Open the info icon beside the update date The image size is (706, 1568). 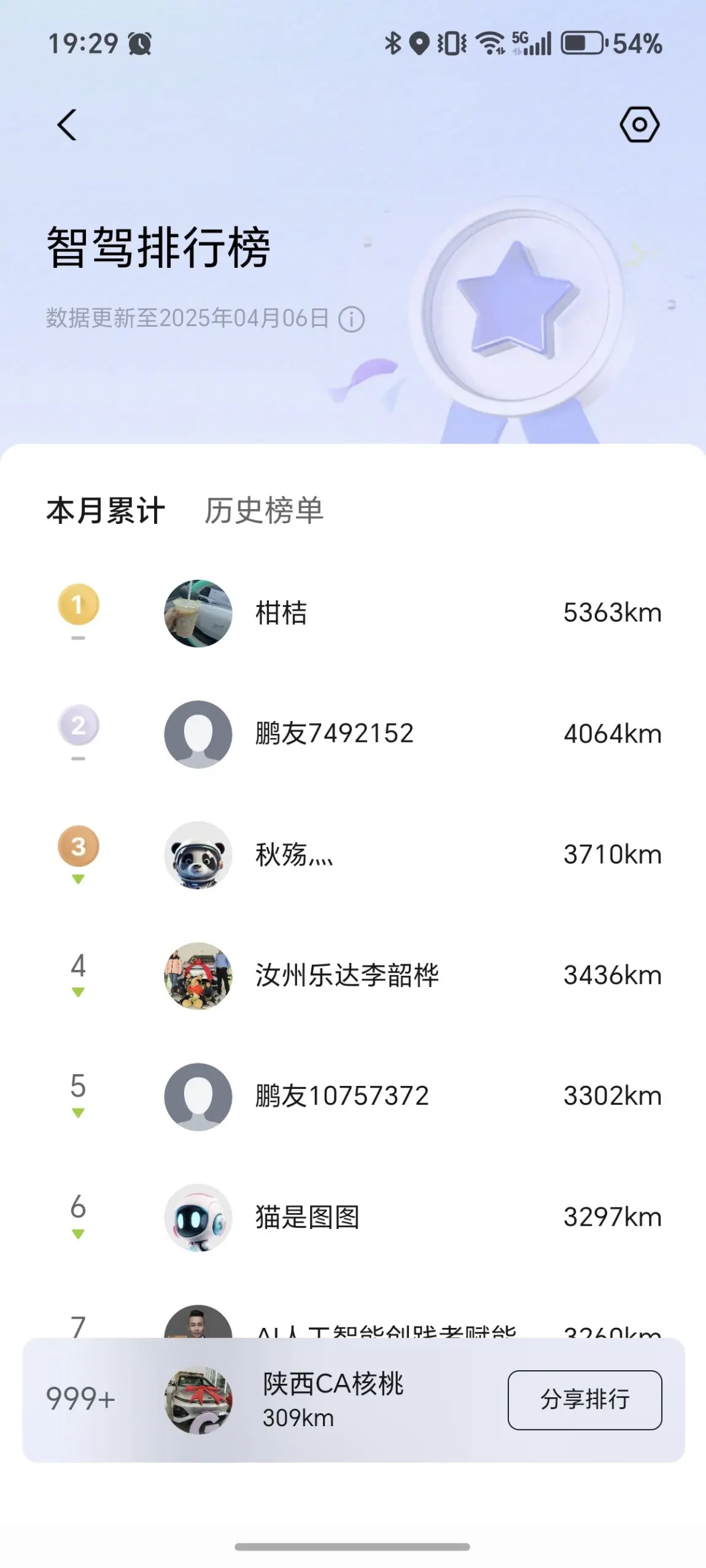[x=352, y=319]
